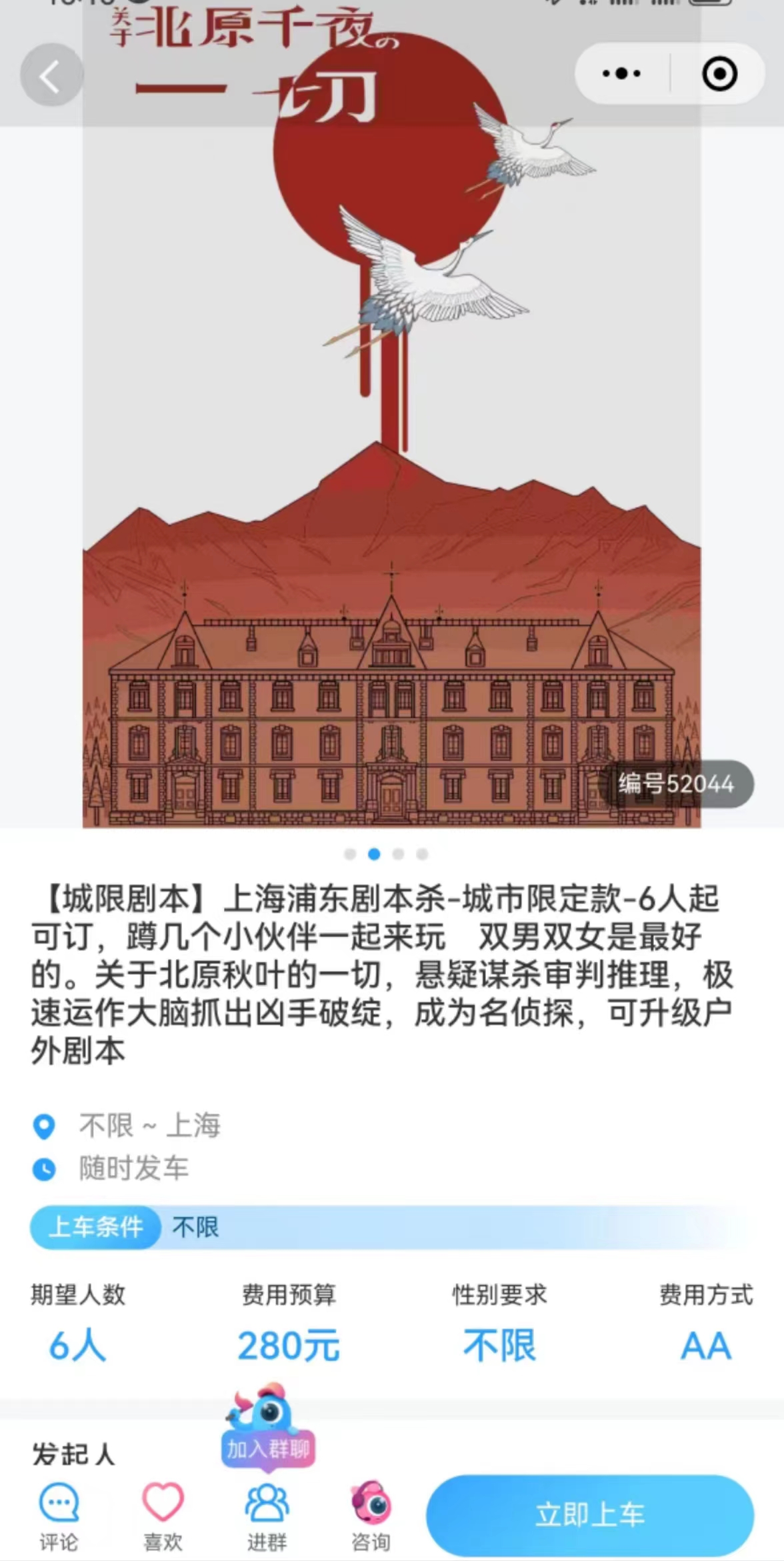Open the mini program three-dot menu
The width and height of the screenshot is (784, 1561).
(621, 73)
